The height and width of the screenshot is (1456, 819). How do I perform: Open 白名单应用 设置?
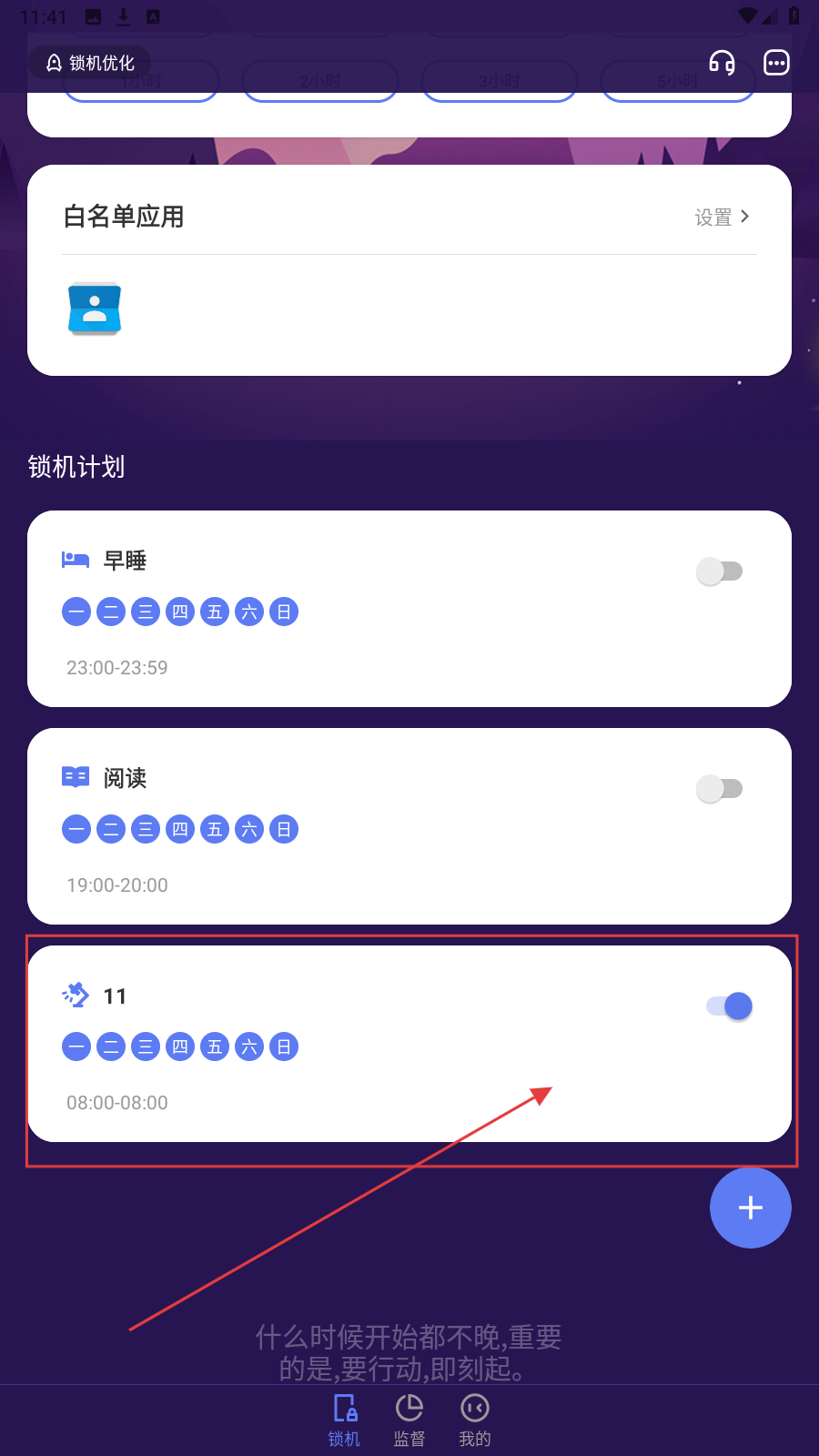723,217
